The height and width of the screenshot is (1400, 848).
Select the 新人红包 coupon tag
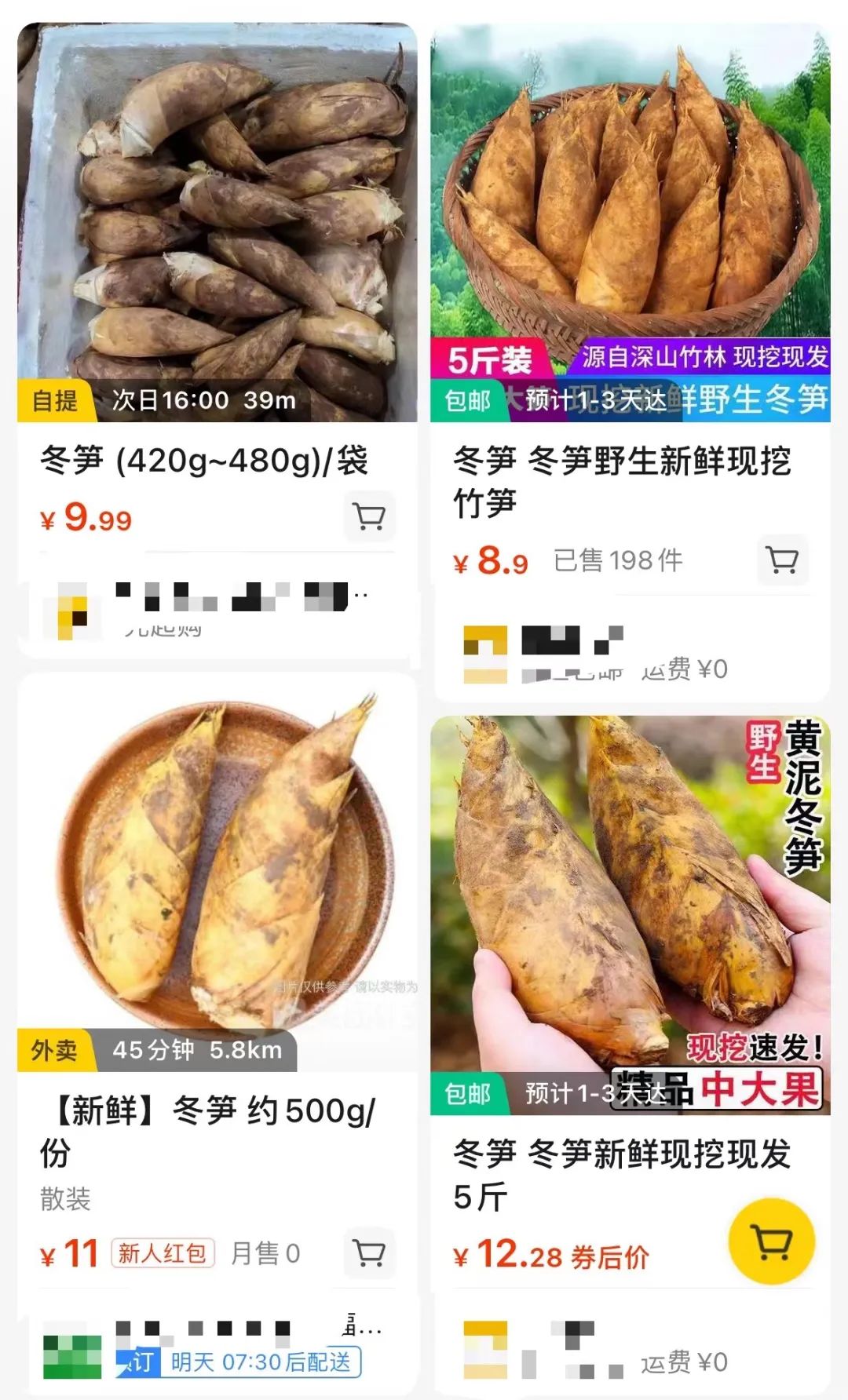click(x=162, y=1254)
